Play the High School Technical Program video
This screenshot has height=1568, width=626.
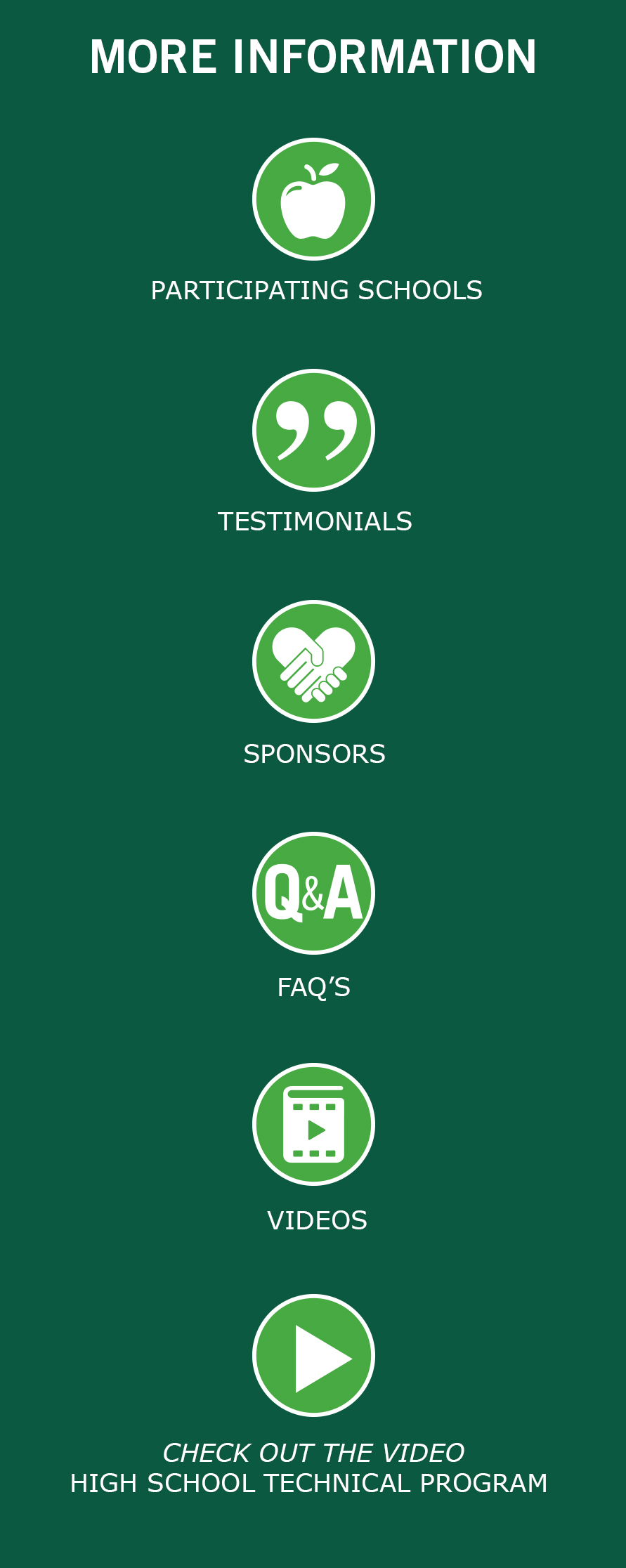click(x=313, y=1355)
